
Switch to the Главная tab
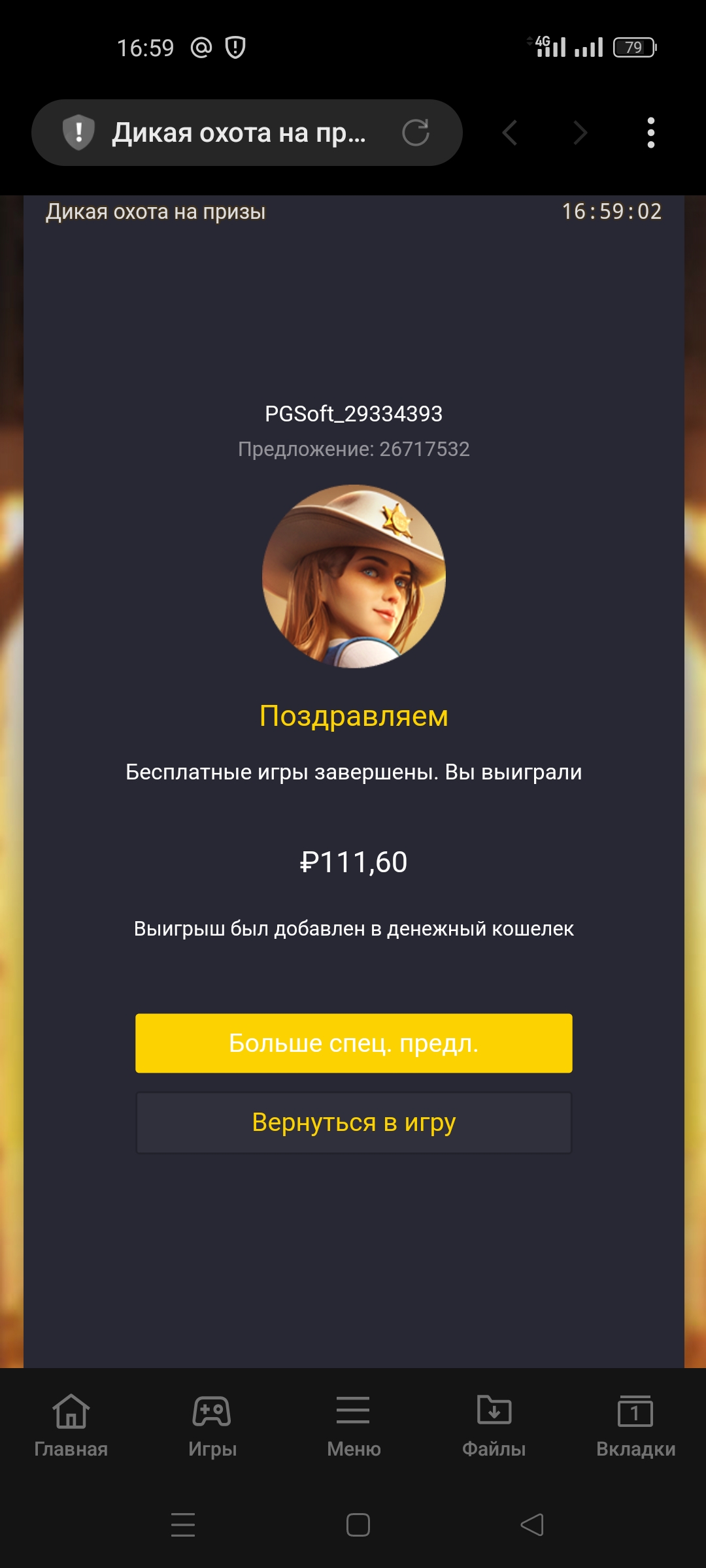tap(71, 1426)
